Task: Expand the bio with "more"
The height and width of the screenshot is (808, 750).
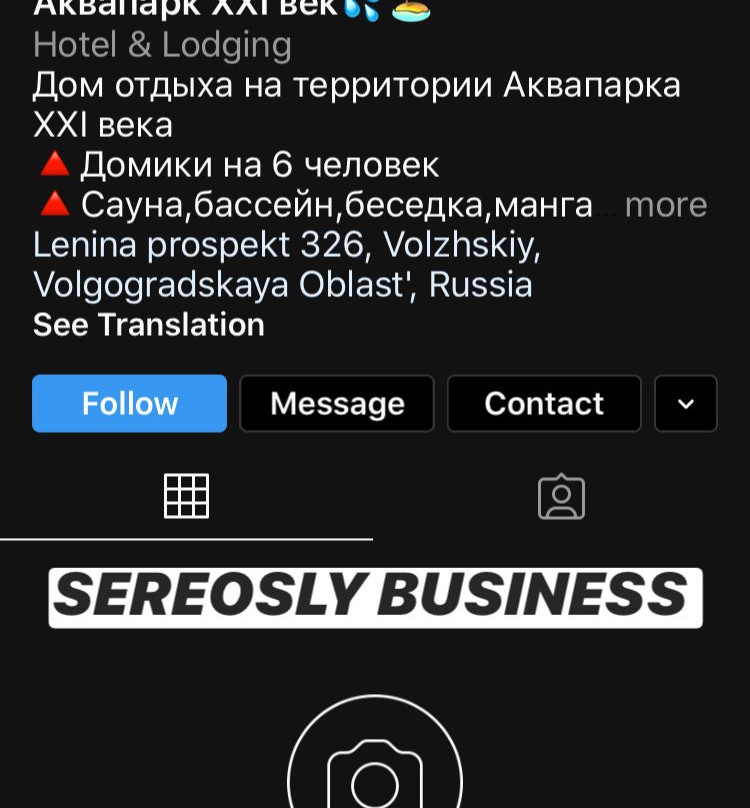Action: [665, 205]
